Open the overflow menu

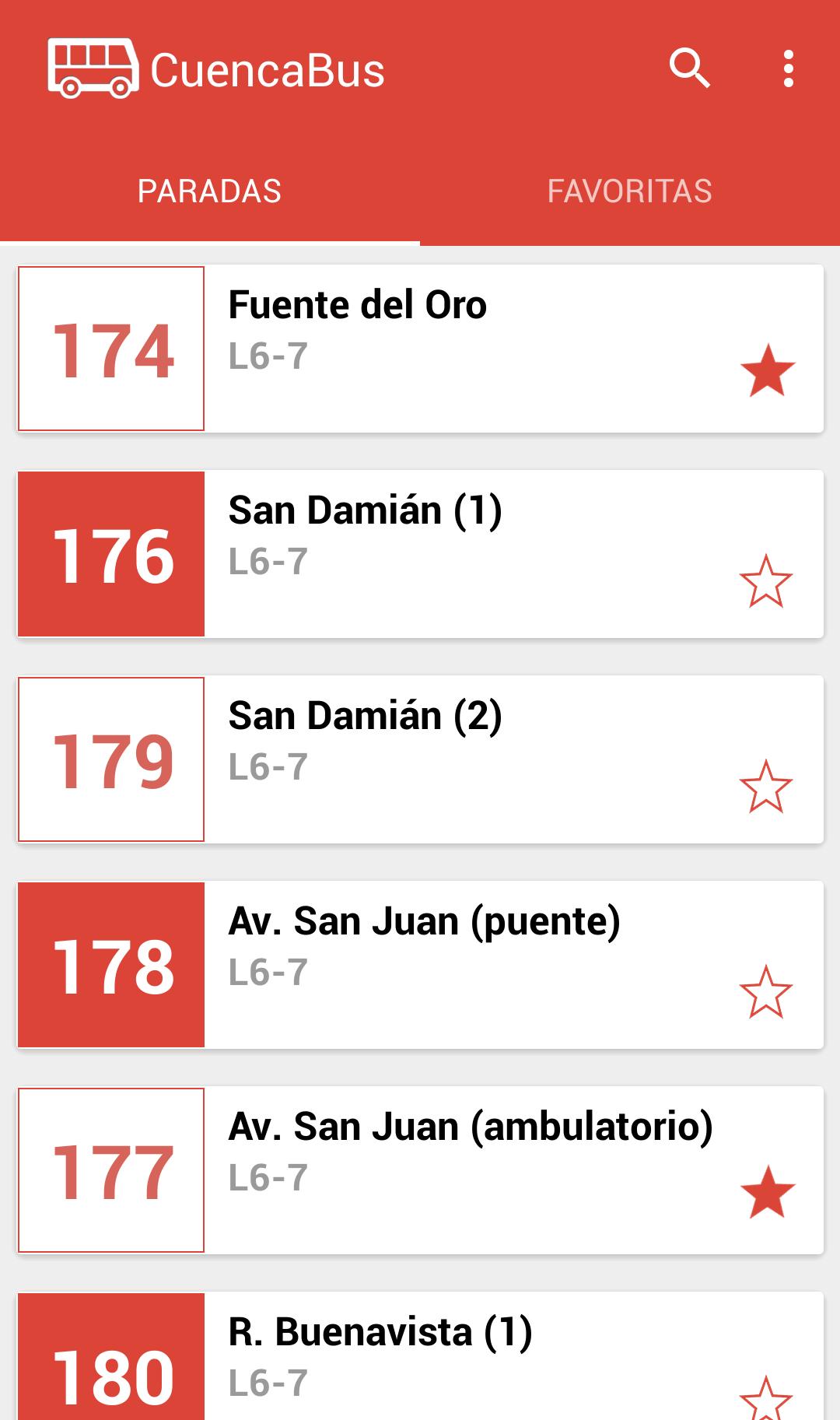788,68
